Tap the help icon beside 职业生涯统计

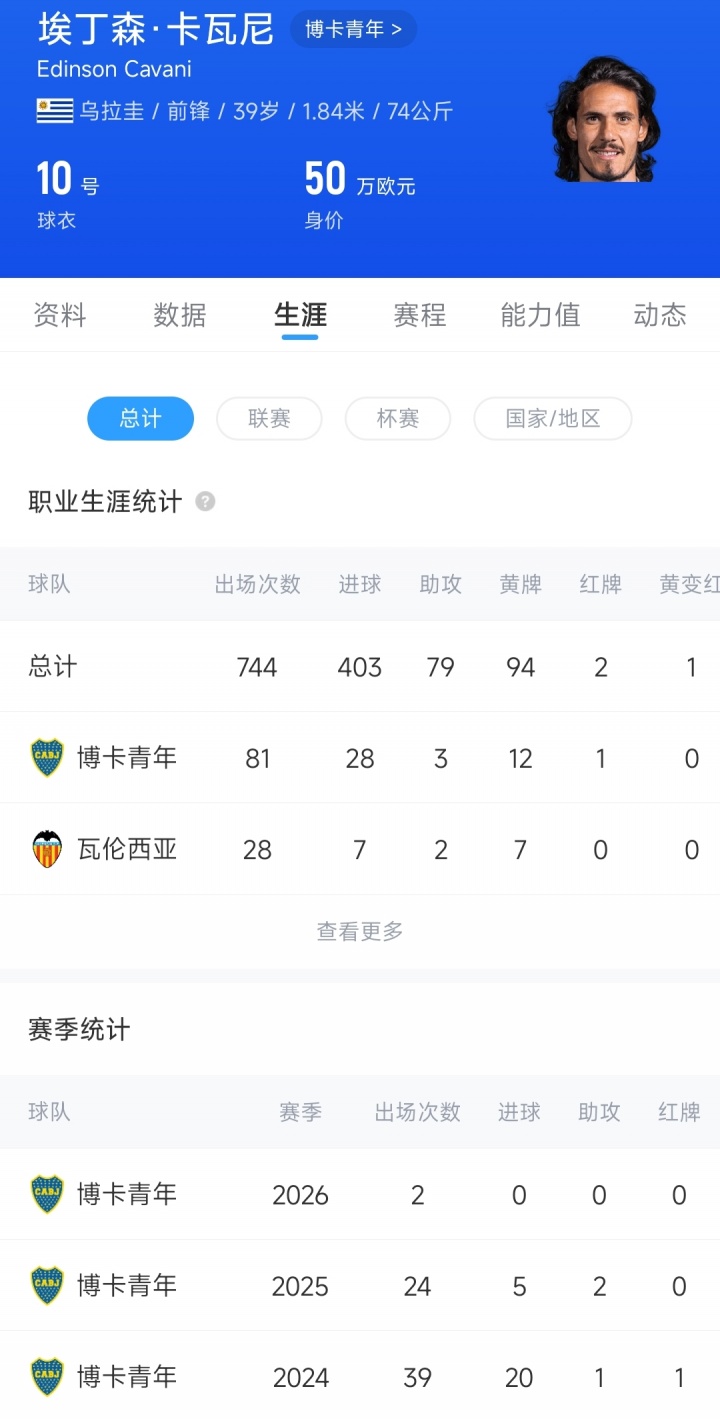pos(205,501)
